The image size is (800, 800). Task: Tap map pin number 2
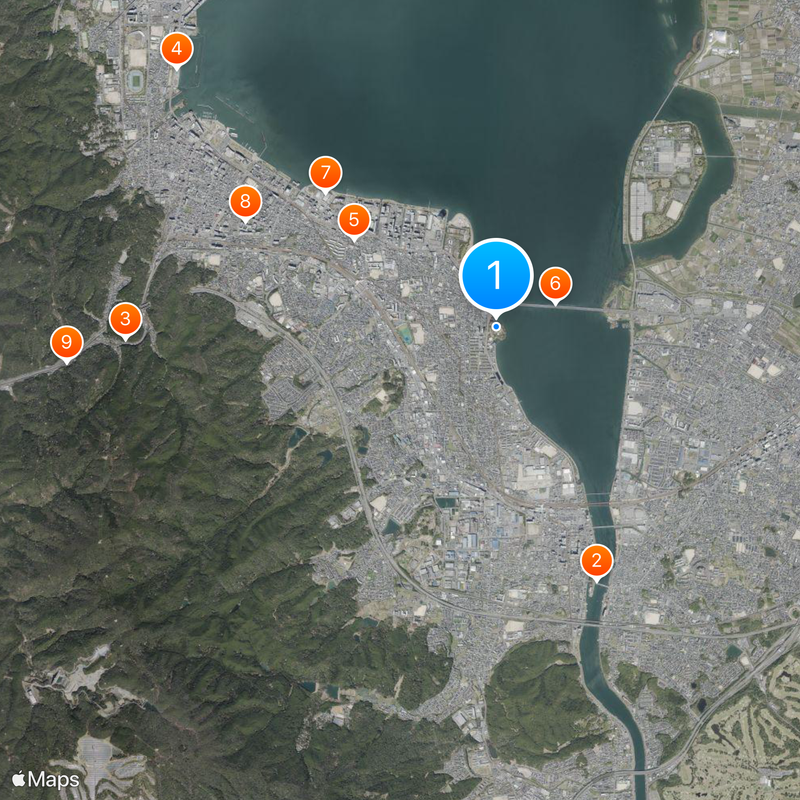(596, 561)
